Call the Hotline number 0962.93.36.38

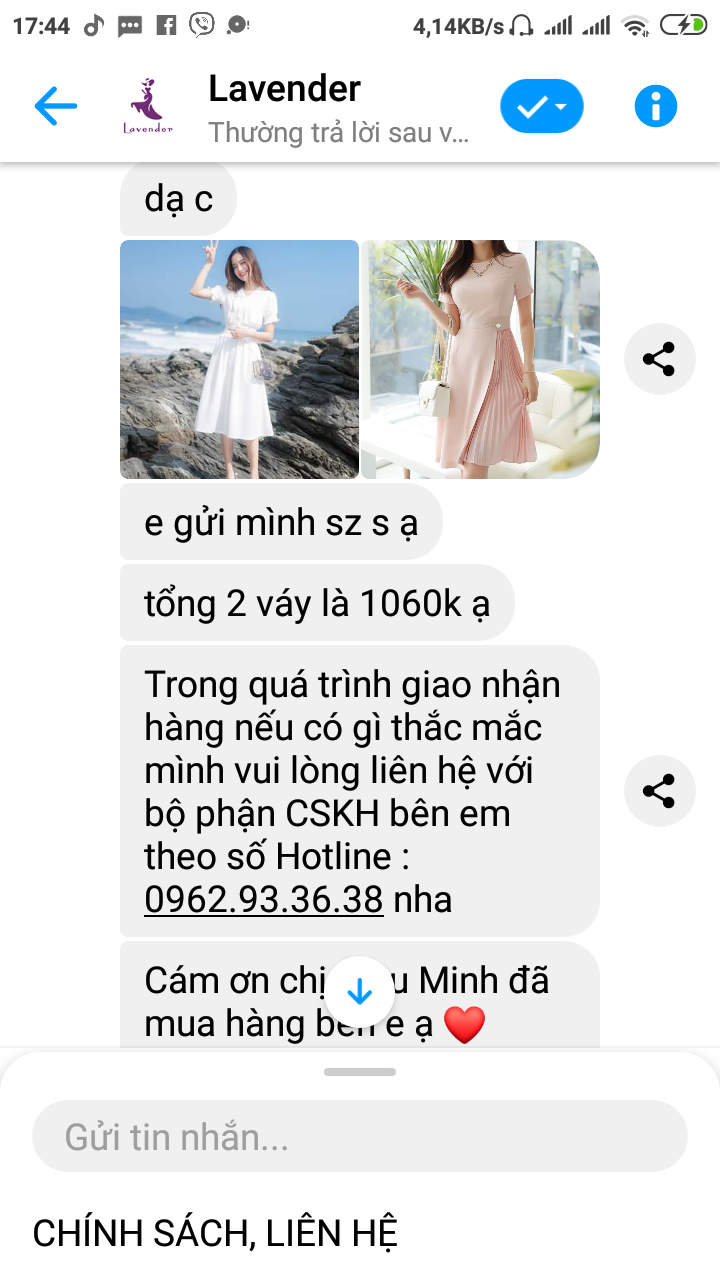264,899
